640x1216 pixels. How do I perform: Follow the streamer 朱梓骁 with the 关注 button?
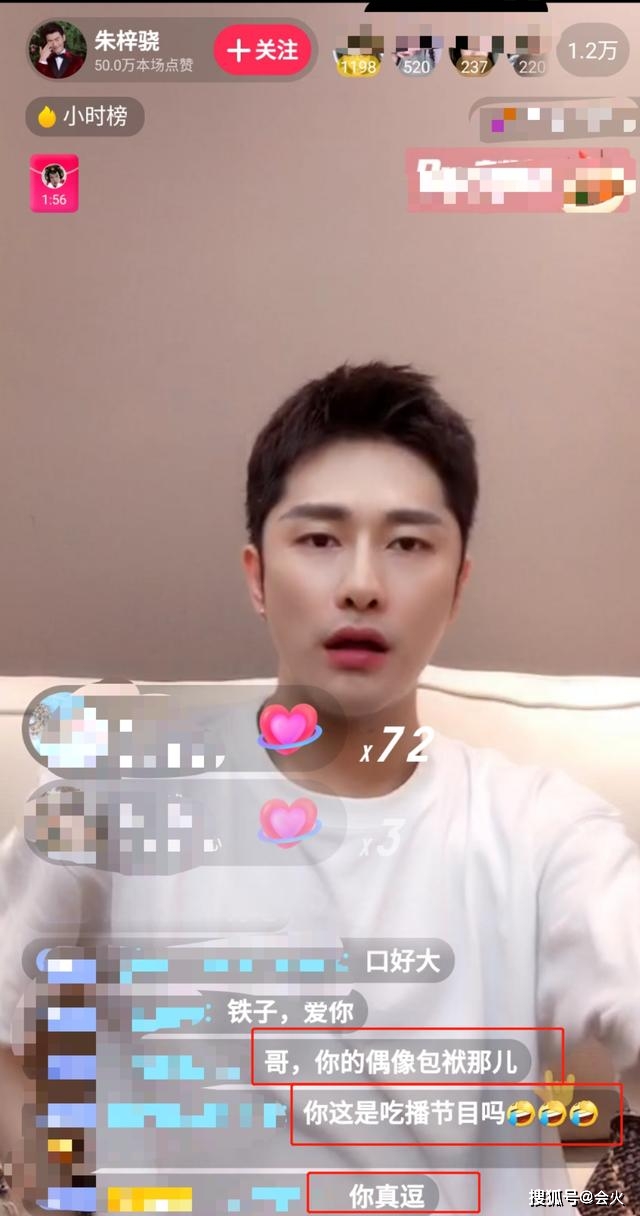pos(263,49)
